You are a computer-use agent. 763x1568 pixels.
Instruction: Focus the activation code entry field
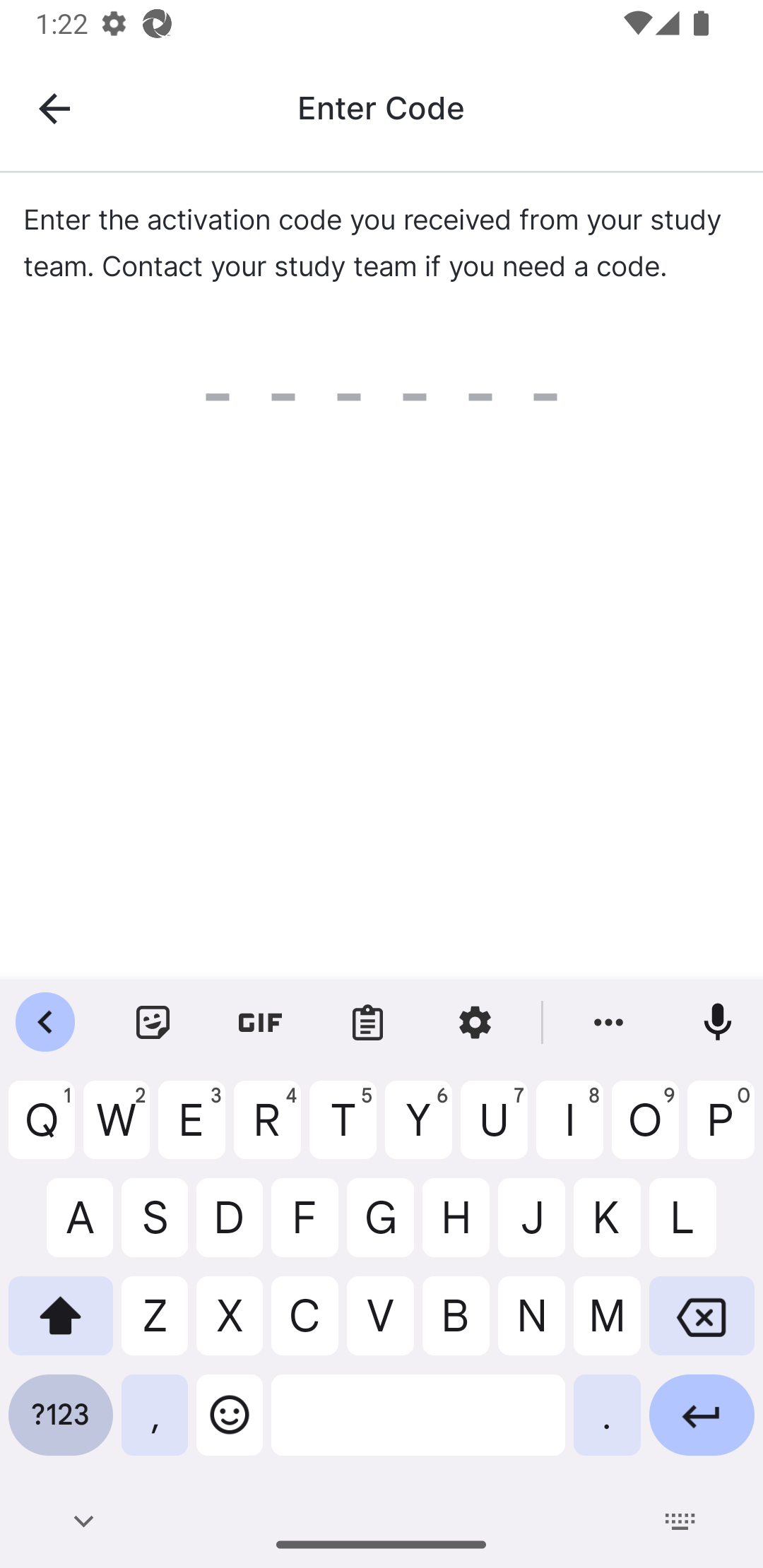381,393
